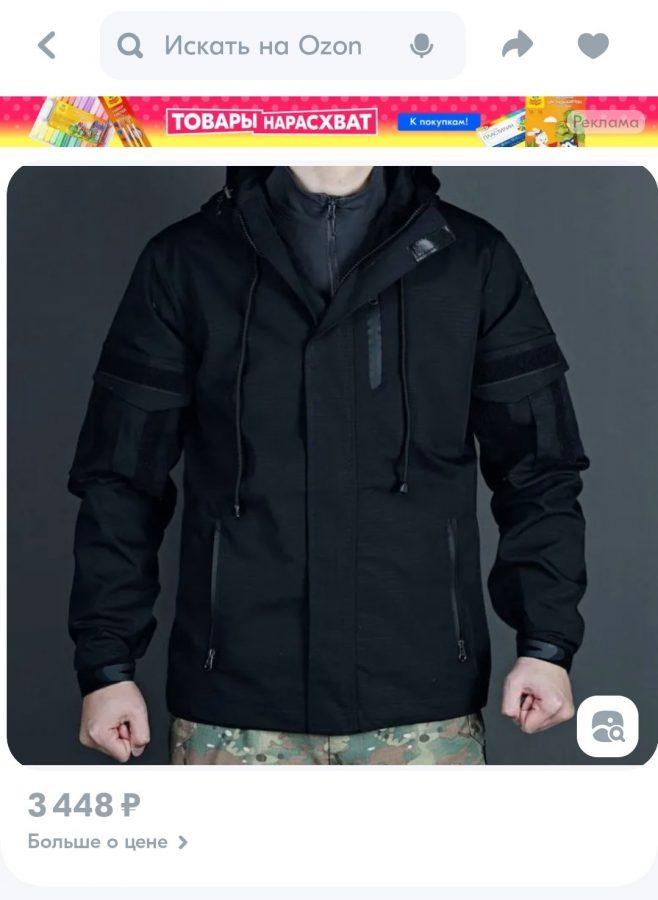Add the jacket to favorites
The height and width of the screenshot is (900, 658).
pos(593,45)
